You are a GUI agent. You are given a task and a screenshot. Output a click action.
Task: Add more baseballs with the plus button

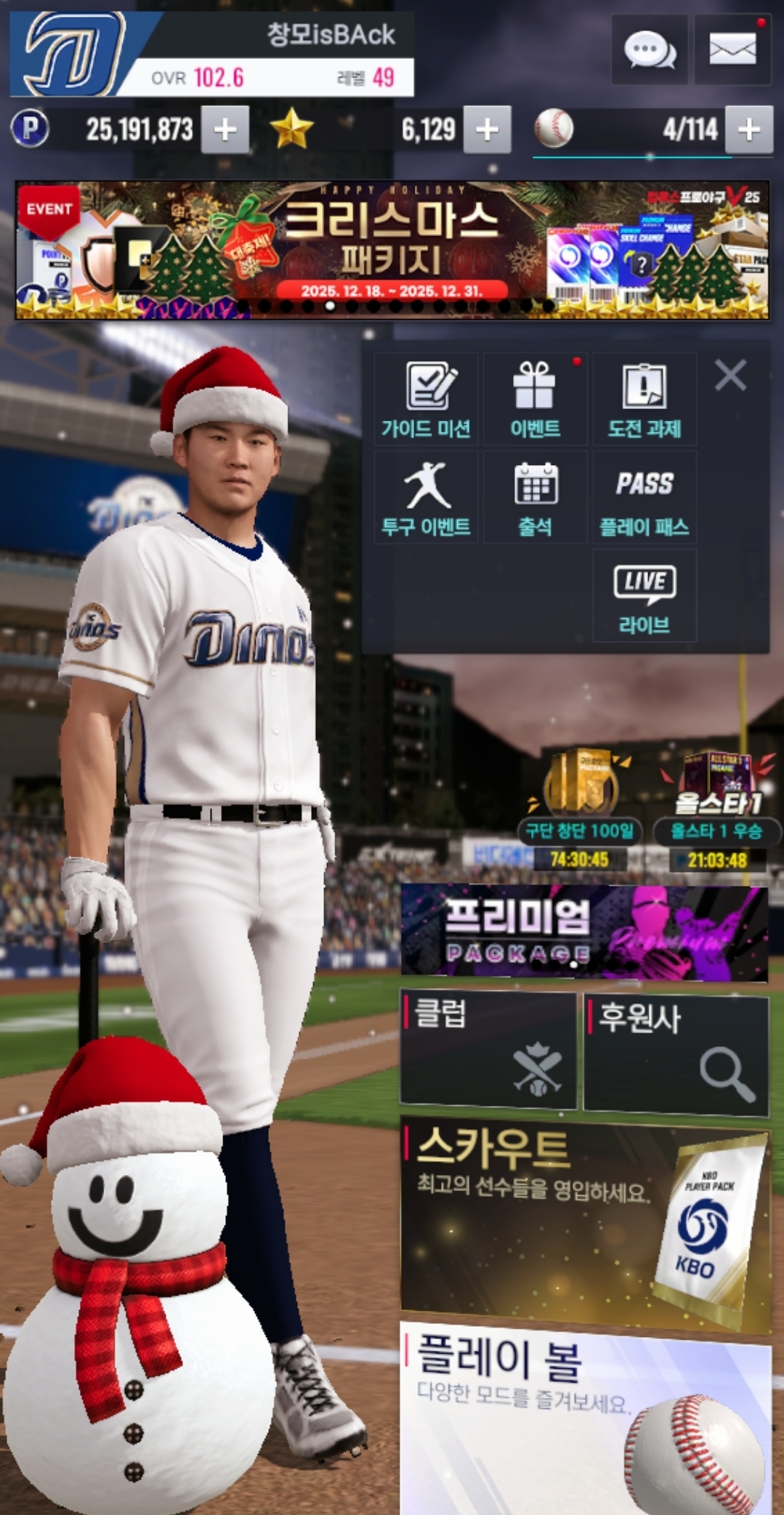tap(749, 130)
